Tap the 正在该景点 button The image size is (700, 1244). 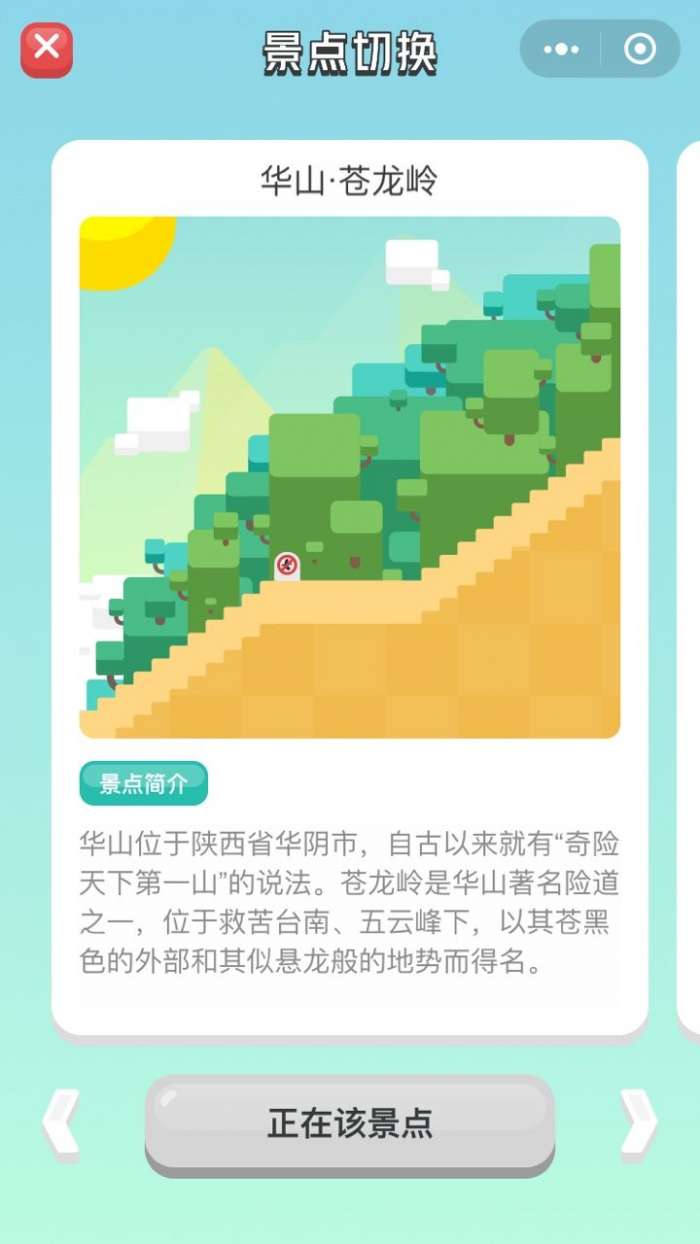click(x=349, y=1124)
